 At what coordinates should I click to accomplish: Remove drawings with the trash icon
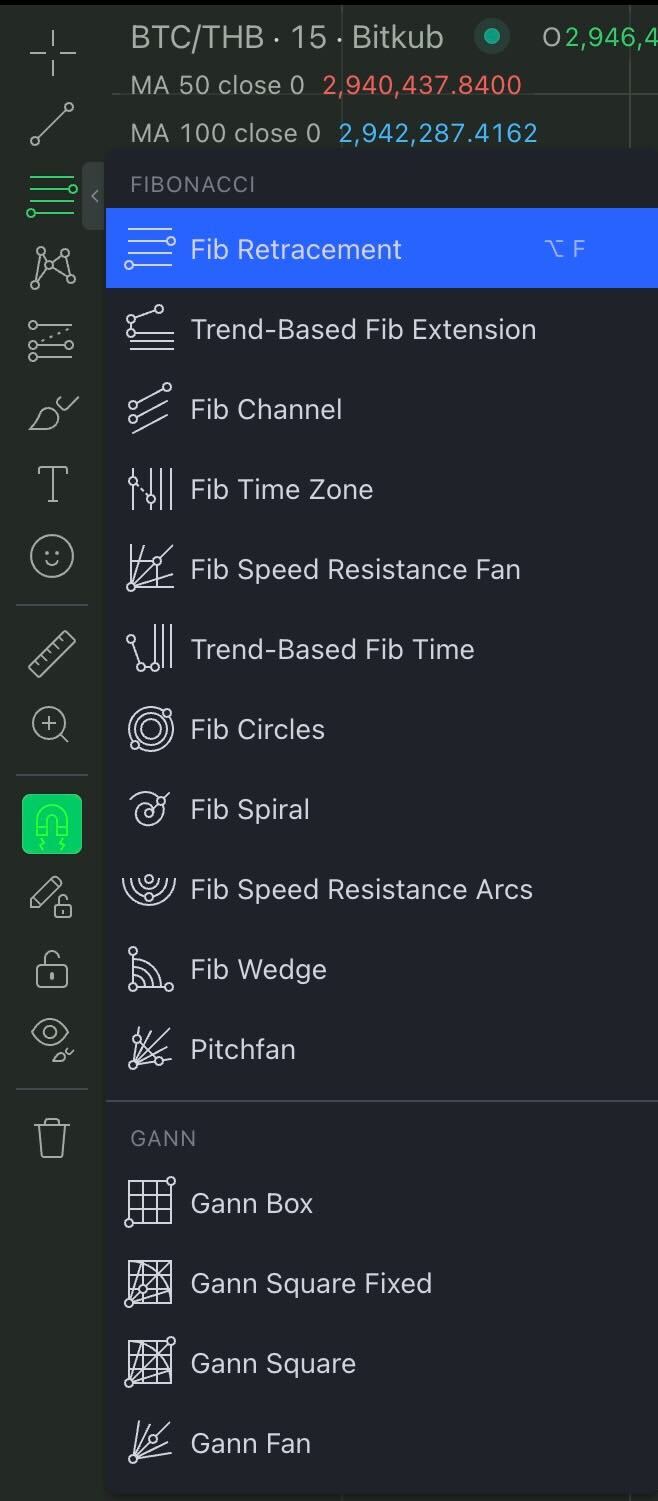52,1138
